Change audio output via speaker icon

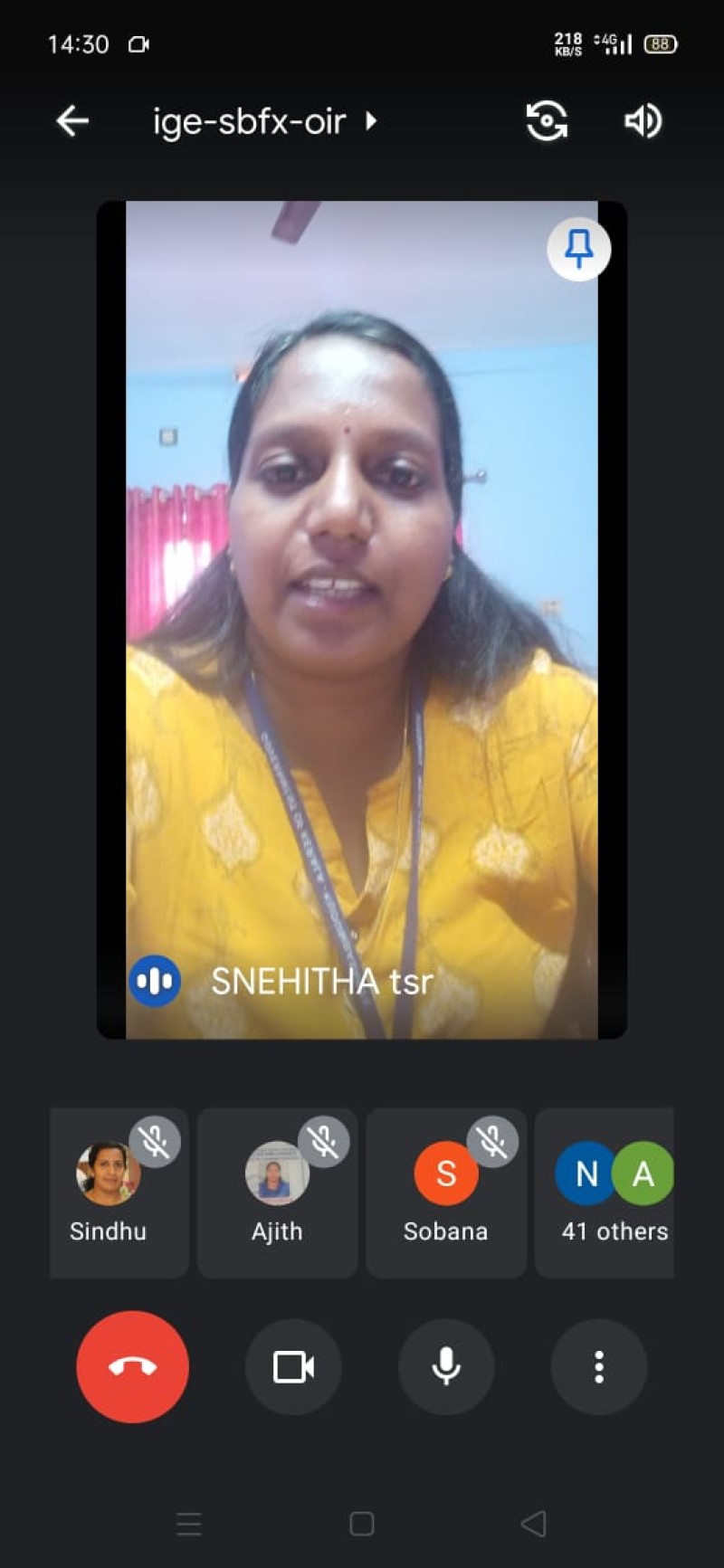click(643, 120)
